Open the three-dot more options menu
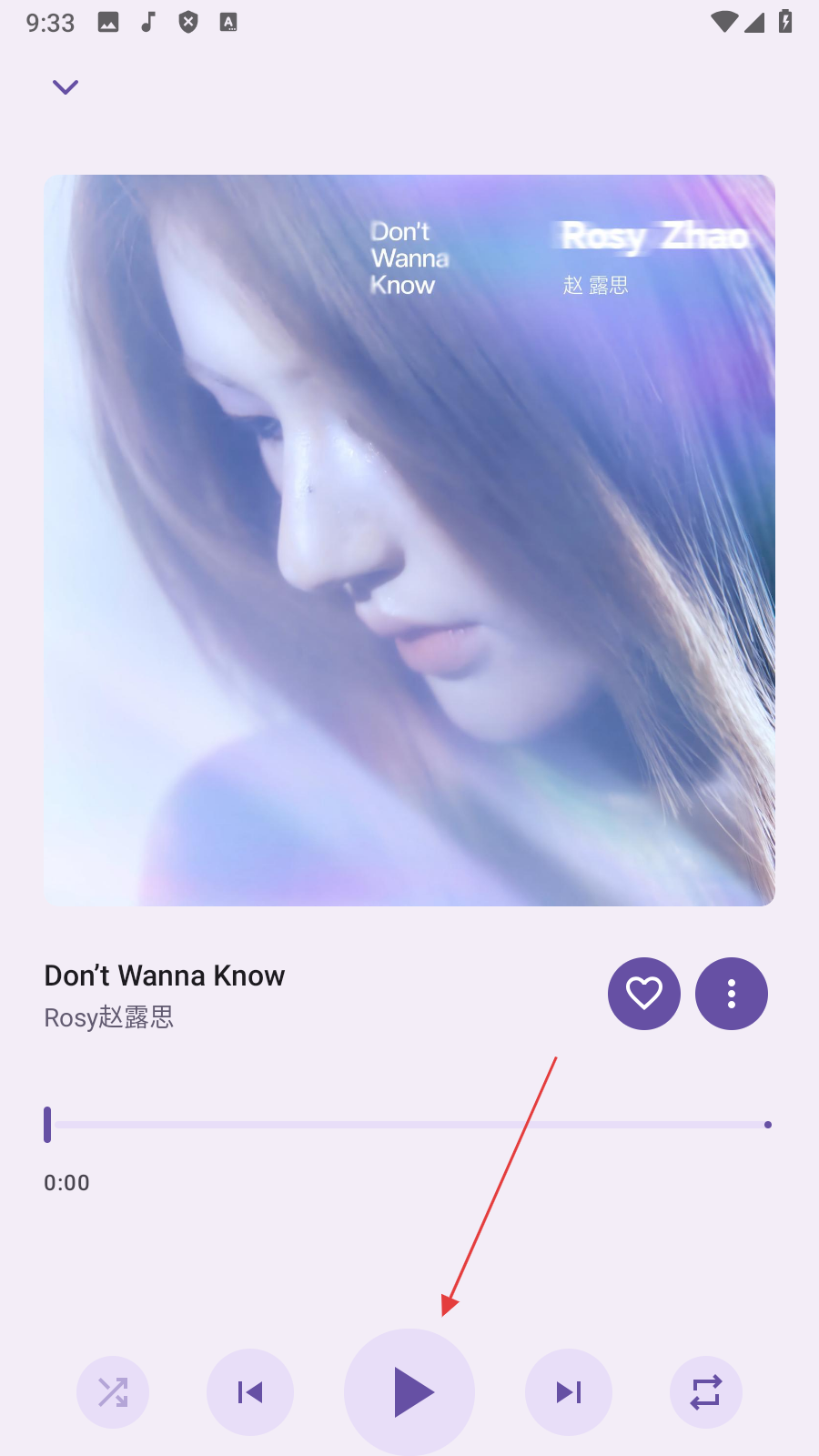This screenshot has width=819, height=1456. pyautogui.click(x=731, y=993)
